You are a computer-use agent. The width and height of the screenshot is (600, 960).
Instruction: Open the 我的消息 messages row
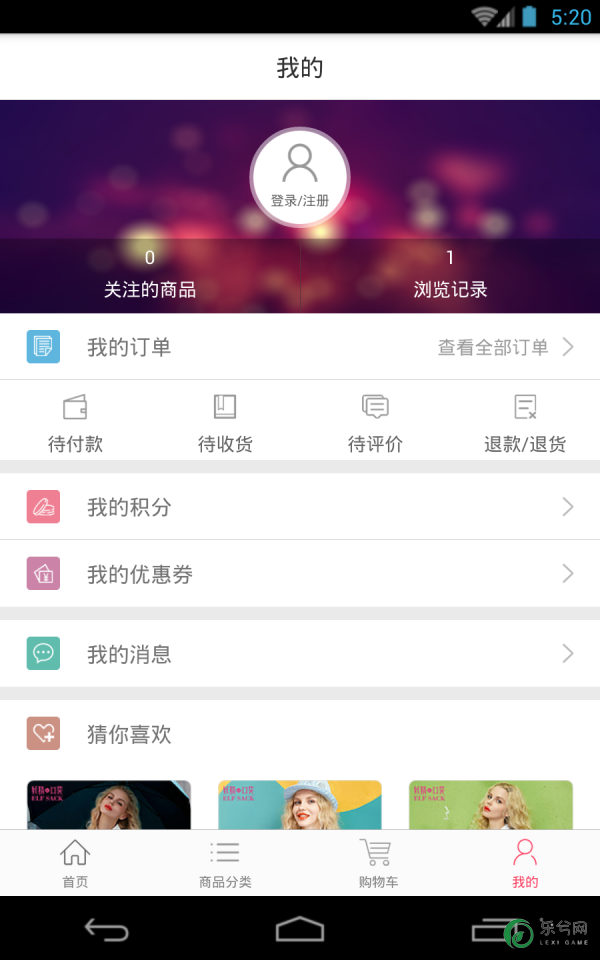(300, 653)
